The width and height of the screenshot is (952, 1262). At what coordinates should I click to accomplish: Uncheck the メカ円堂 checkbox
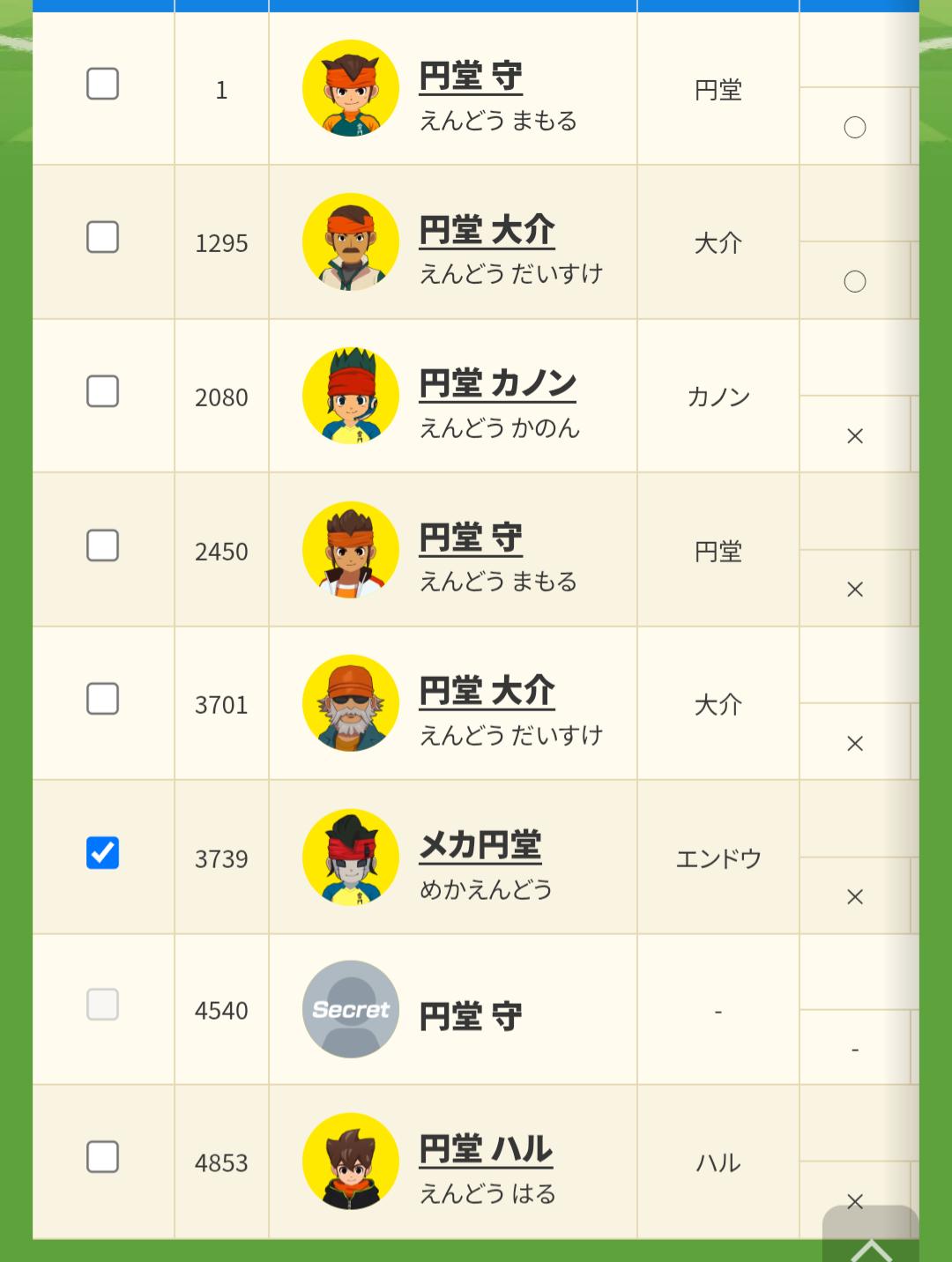[102, 853]
